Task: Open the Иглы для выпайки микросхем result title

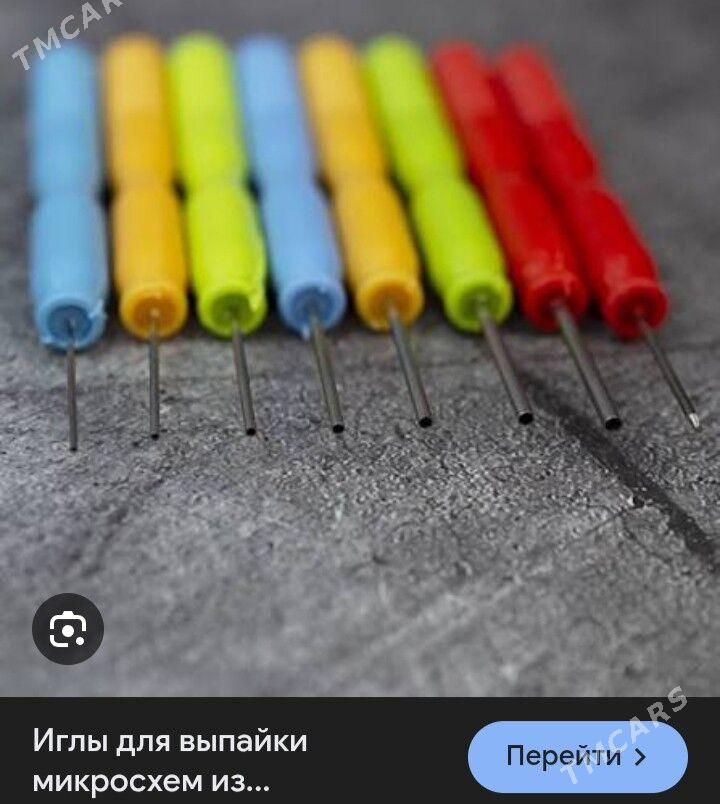Action: tap(170, 758)
